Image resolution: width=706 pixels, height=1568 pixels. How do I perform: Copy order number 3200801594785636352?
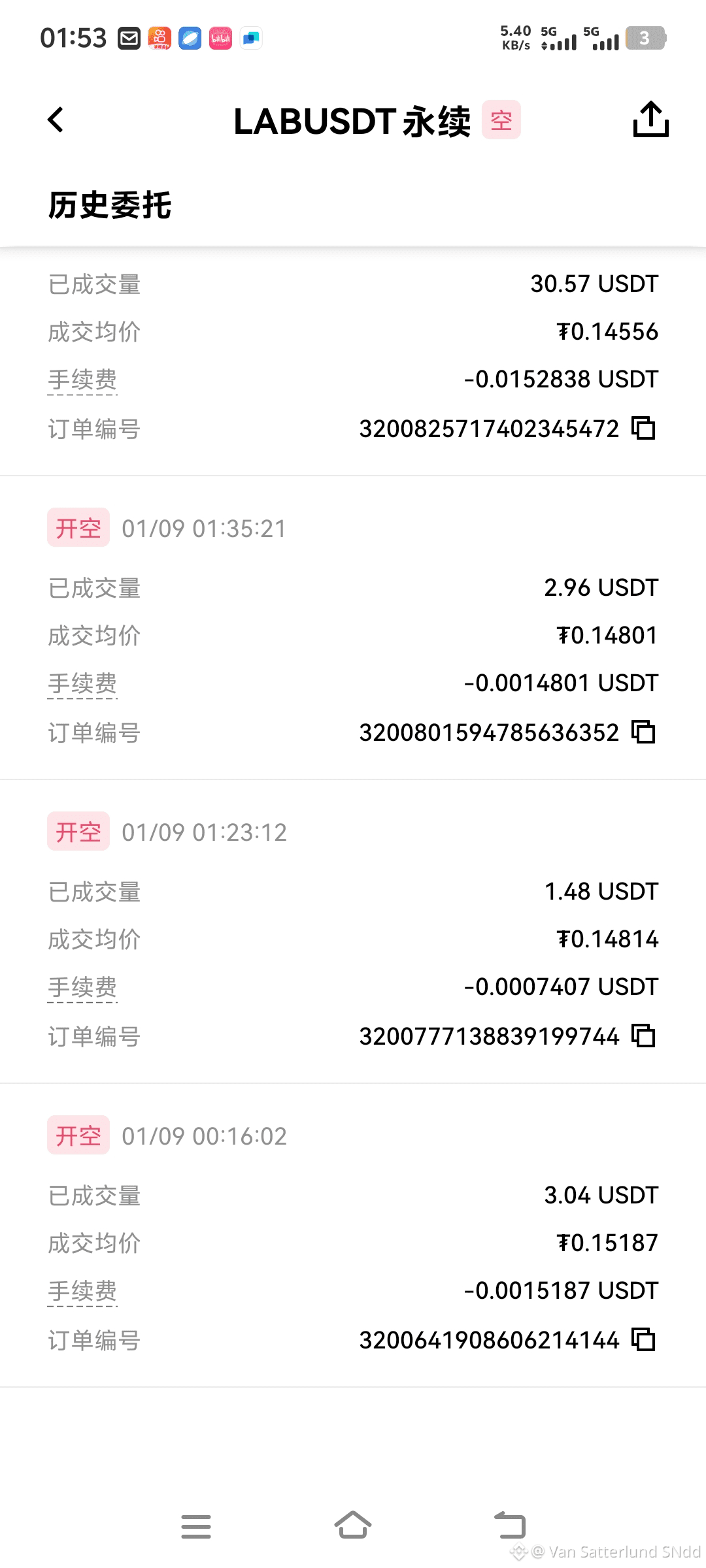(644, 732)
